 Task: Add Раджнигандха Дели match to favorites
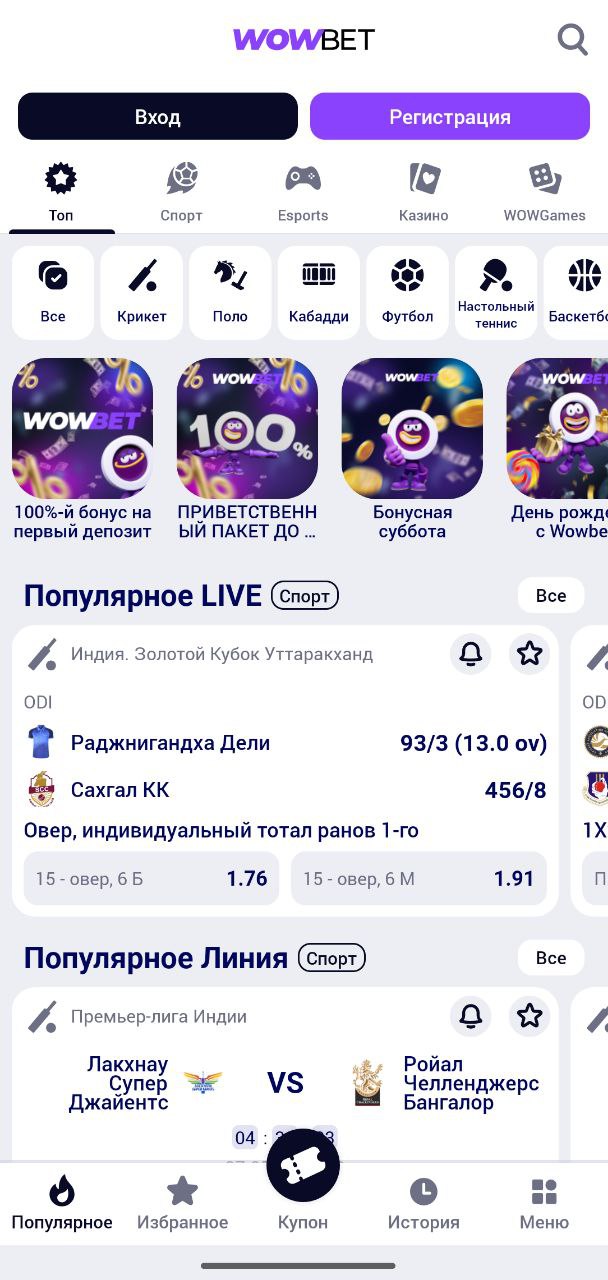(529, 654)
